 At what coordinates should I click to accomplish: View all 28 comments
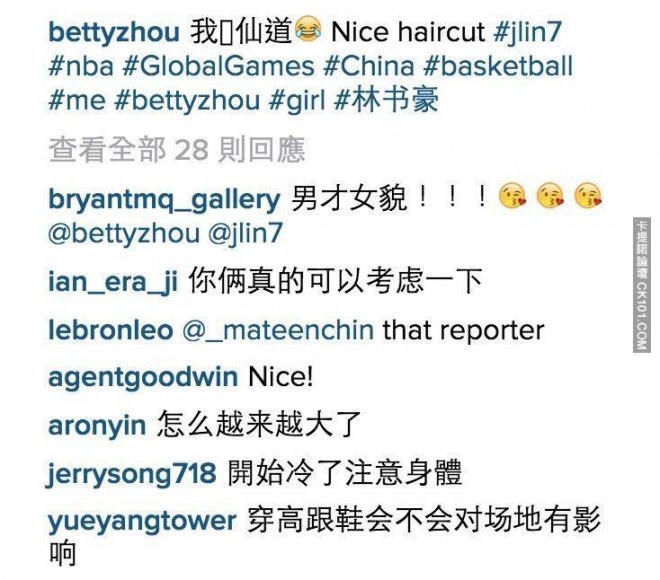[x=177, y=150]
